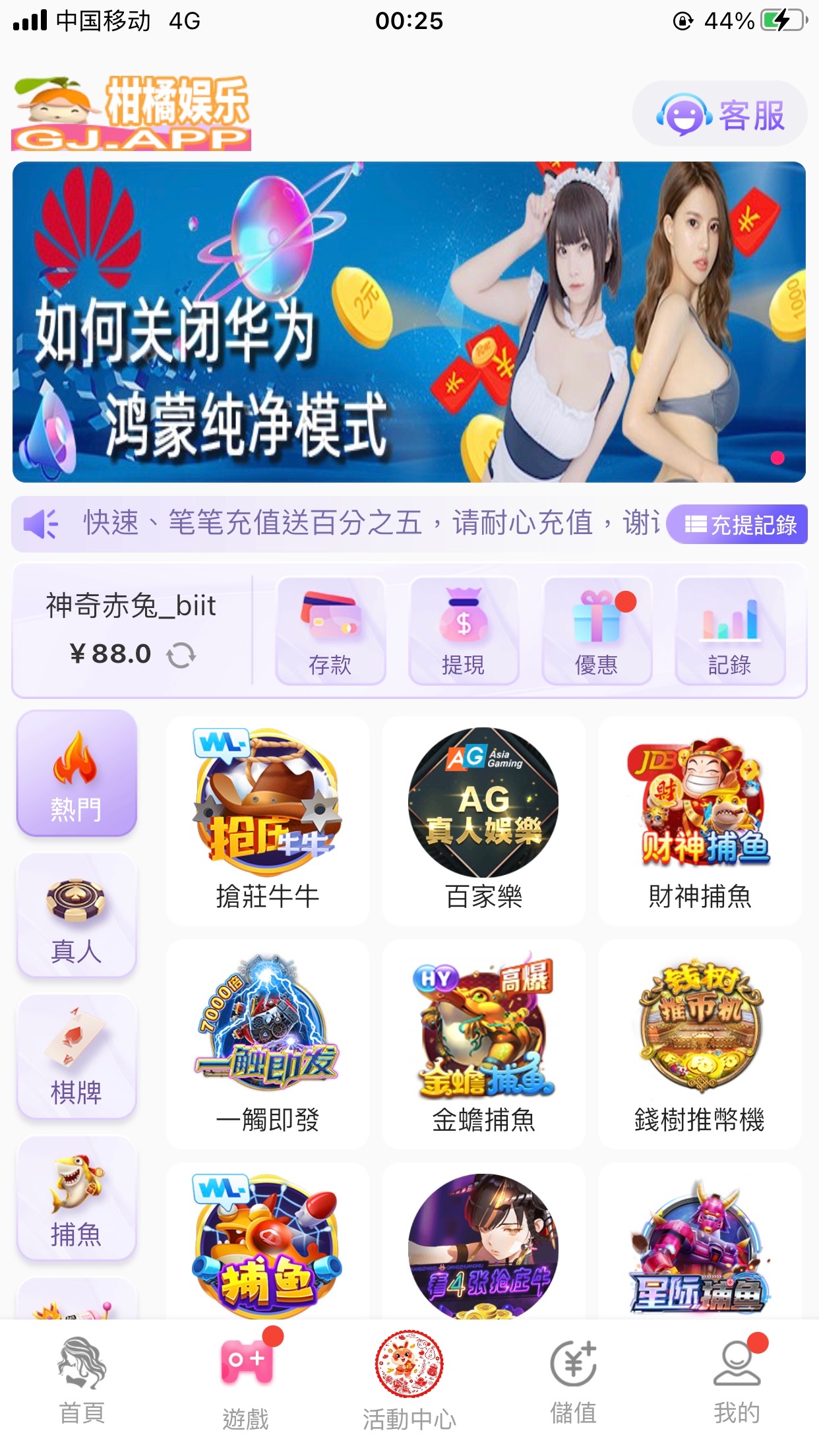Select the 熱門 category

tap(76, 773)
